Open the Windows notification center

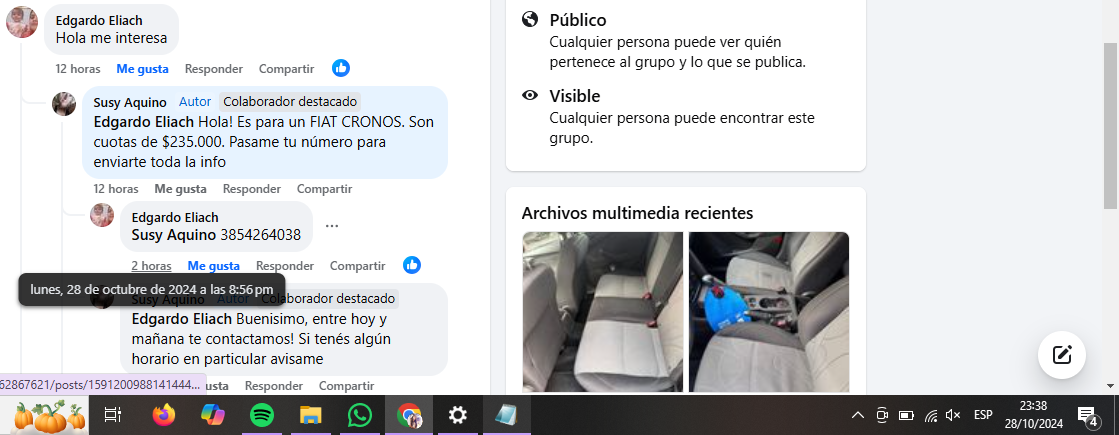click(1088, 415)
